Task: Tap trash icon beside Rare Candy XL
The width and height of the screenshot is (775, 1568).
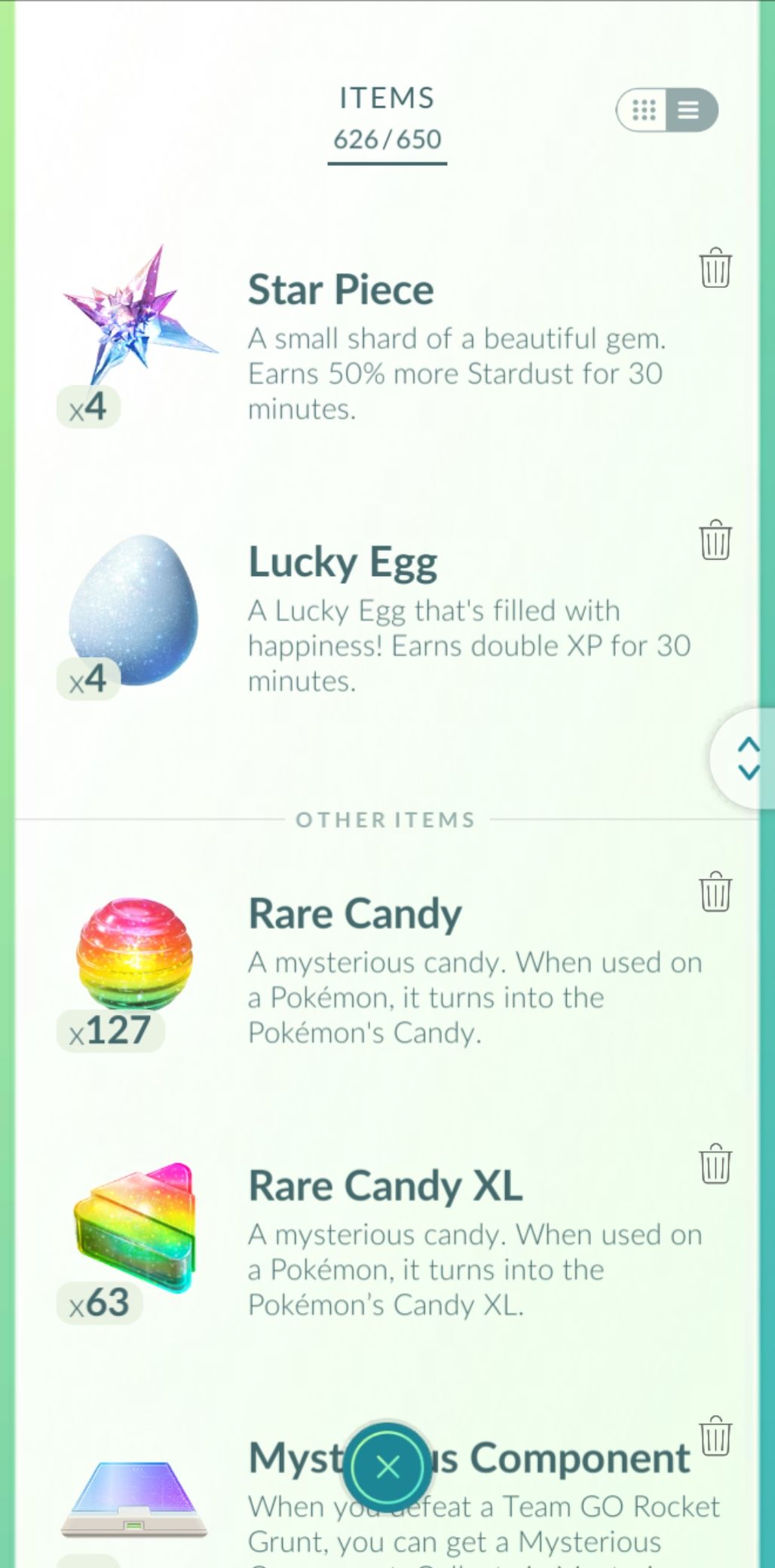Action: point(715,1164)
